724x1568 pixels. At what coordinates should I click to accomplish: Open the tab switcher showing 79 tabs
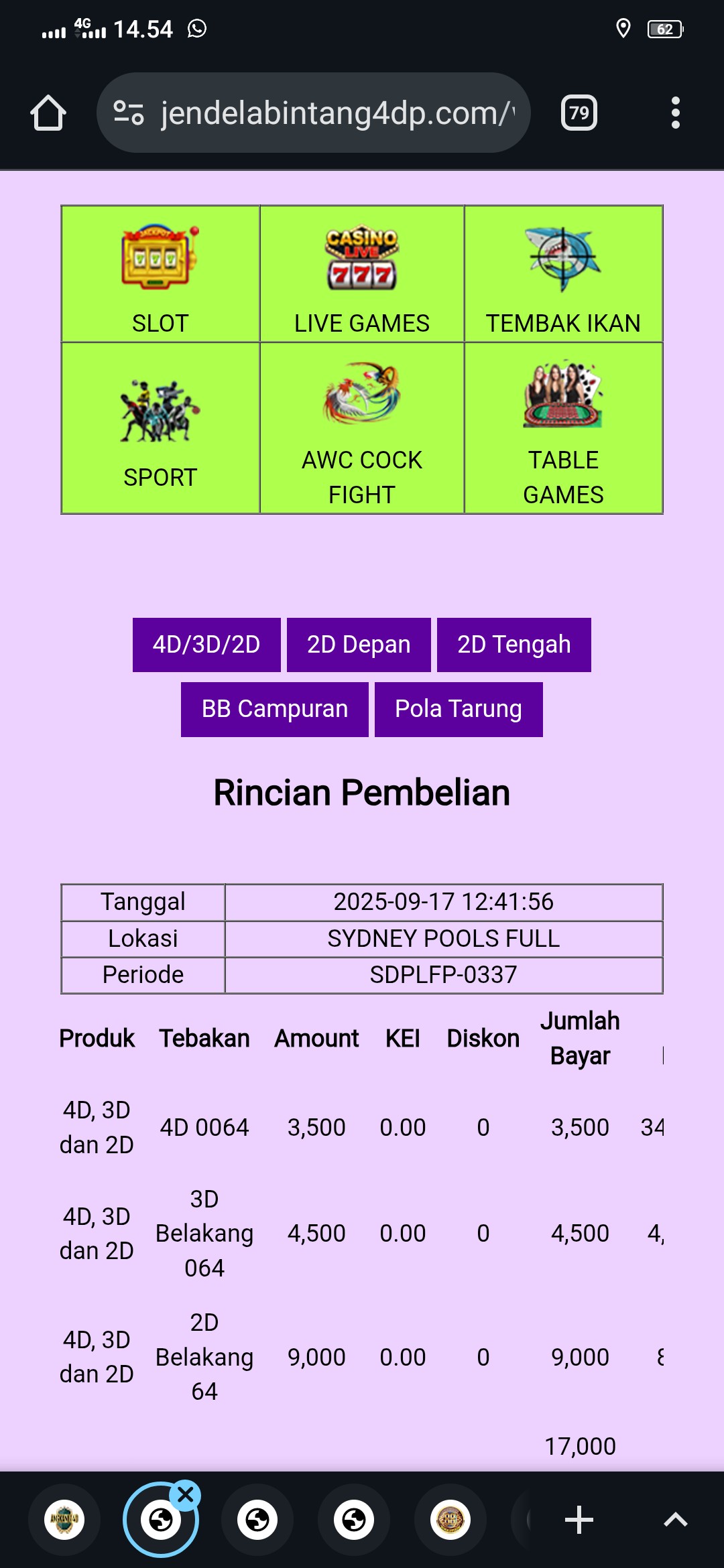coord(579,113)
